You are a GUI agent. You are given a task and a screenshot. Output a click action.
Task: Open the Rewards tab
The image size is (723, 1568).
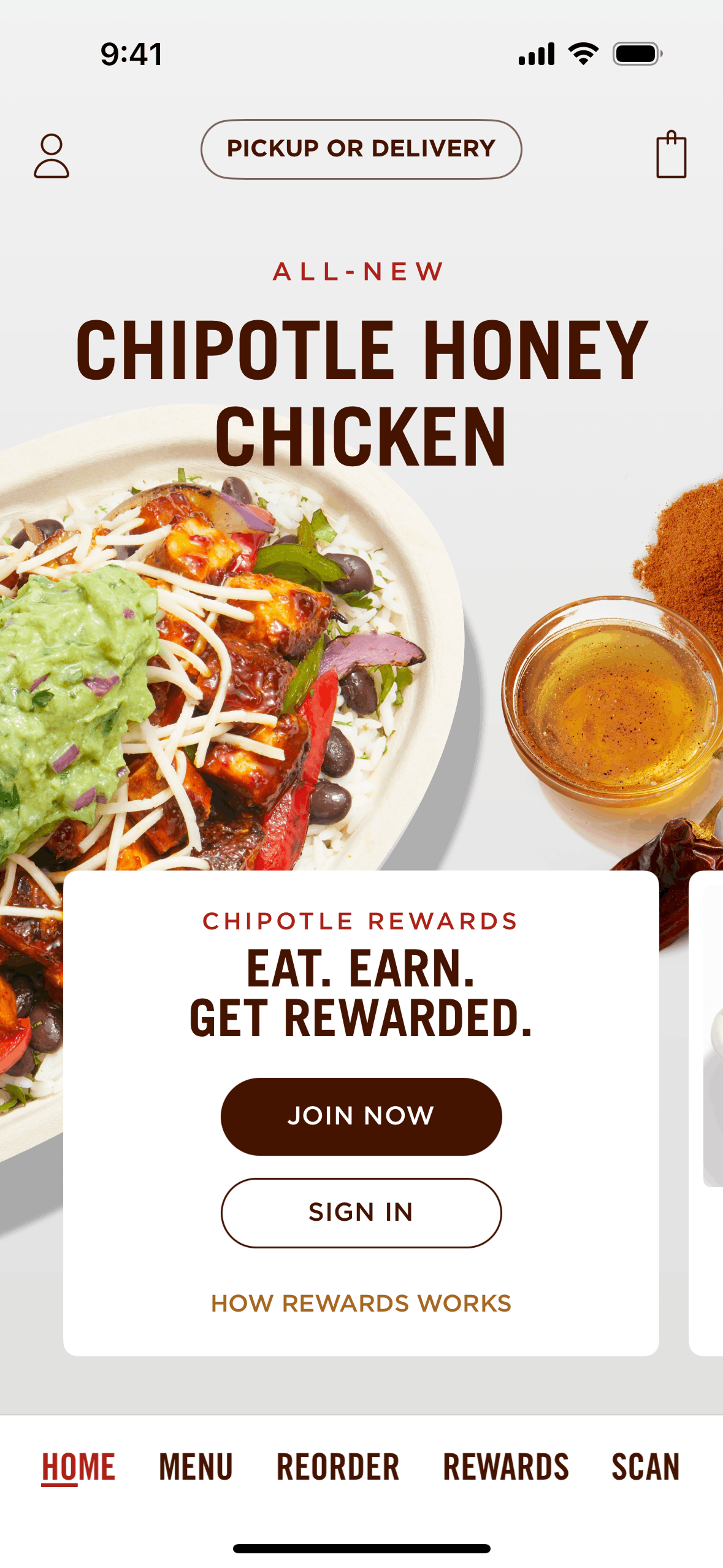pos(506,1467)
